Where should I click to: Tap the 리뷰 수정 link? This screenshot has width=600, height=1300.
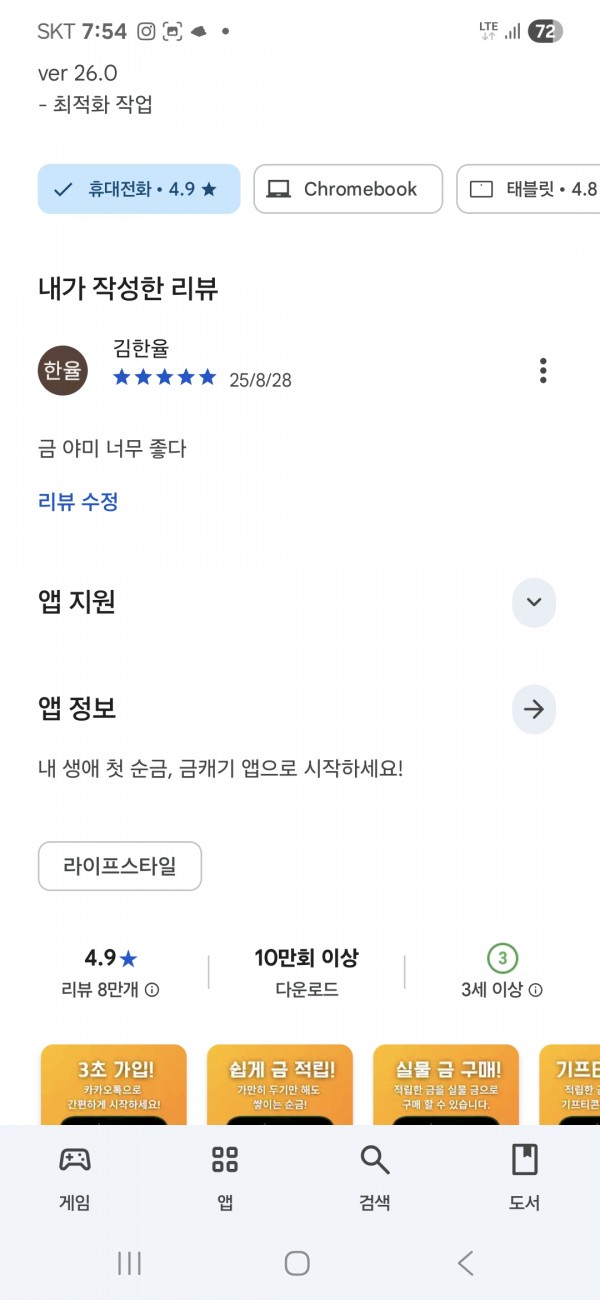[x=78, y=502]
